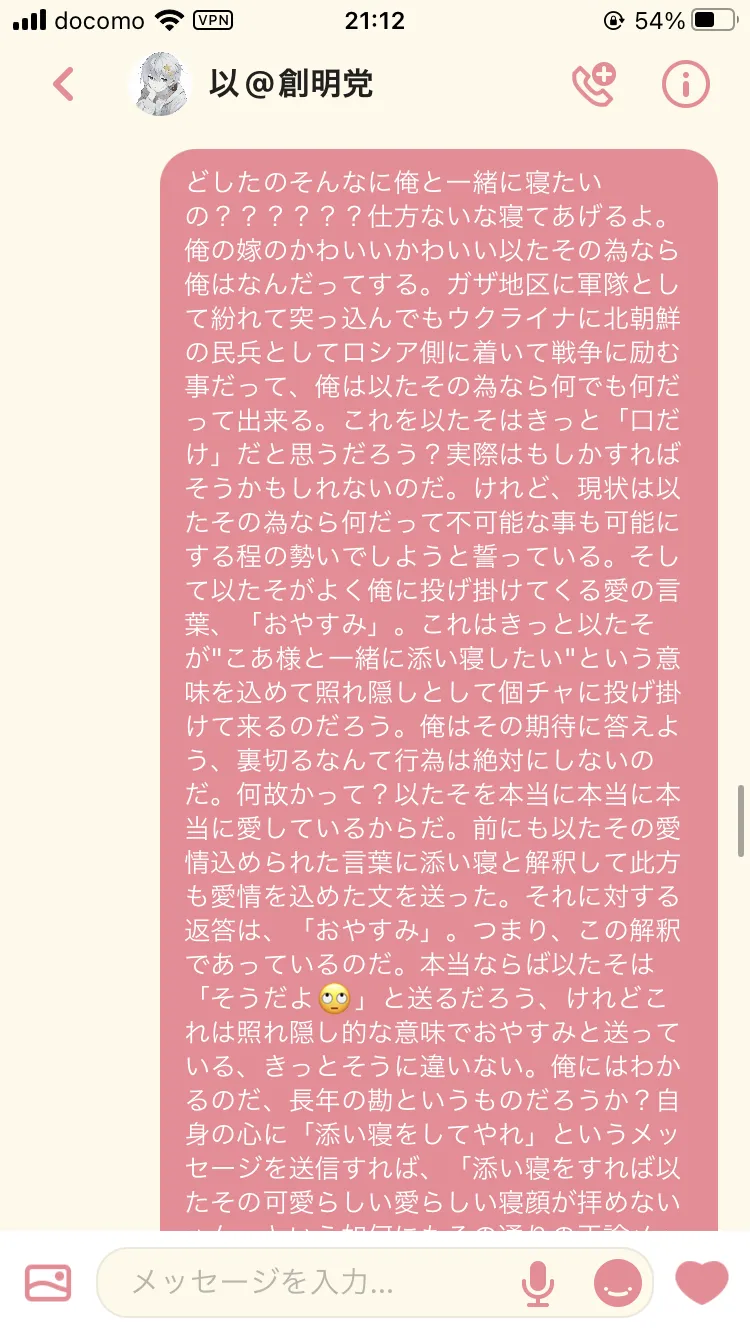Attach a photo with the image icon
The width and height of the screenshot is (750, 1334).
(48, 1282)
